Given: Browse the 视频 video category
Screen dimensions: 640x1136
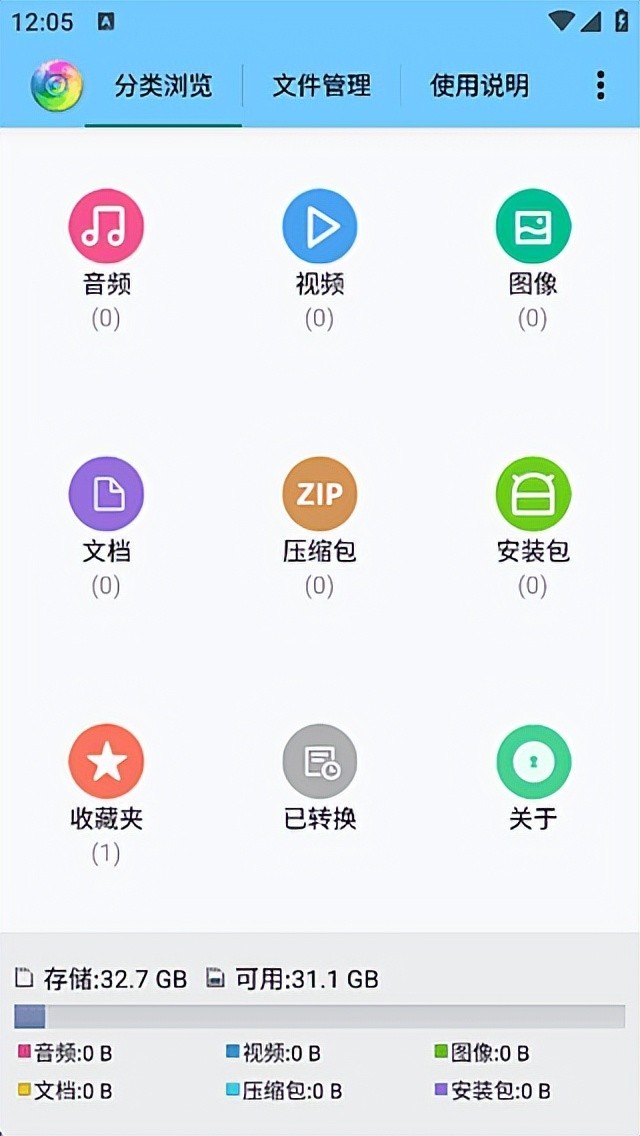Looking at the screenshot, I should tap(320, 227).
